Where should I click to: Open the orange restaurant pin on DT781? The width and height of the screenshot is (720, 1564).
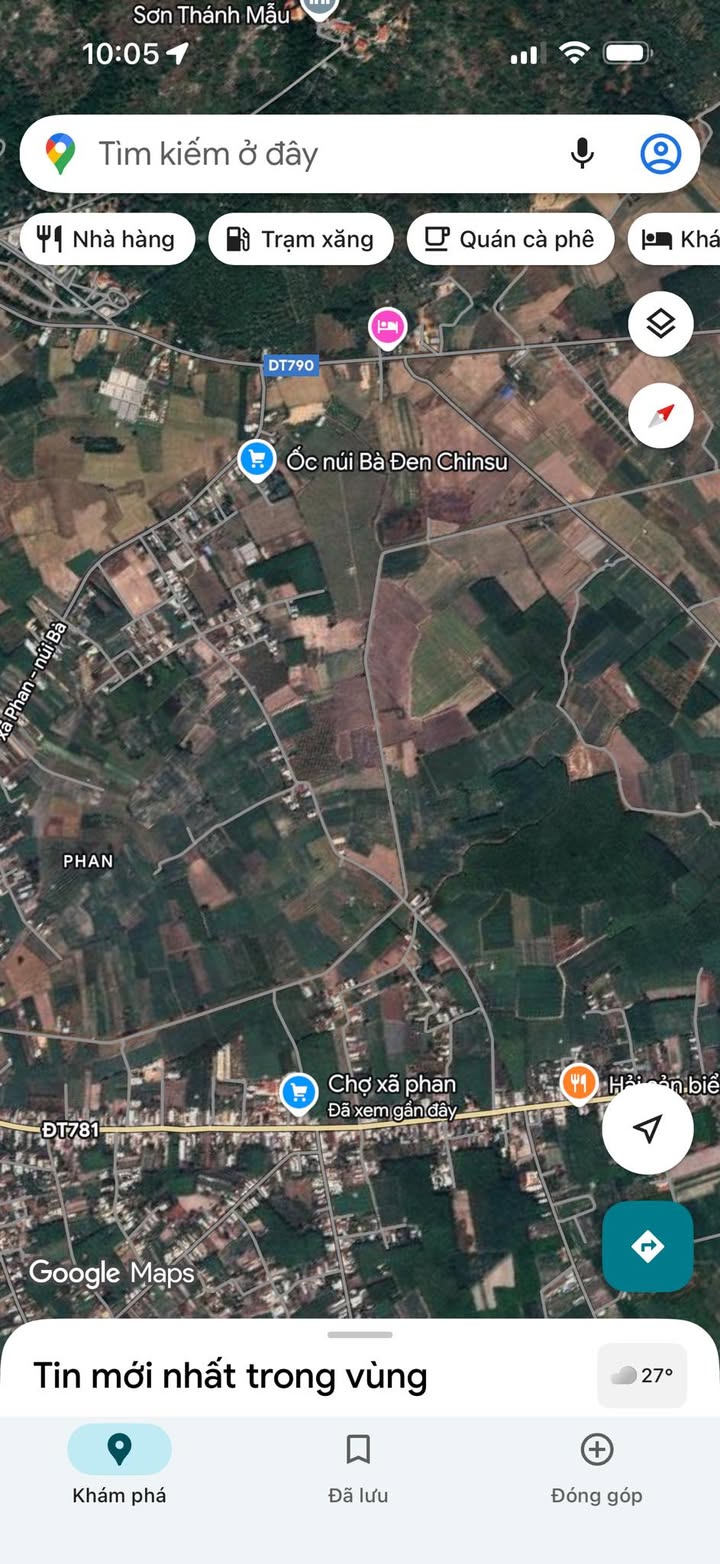pos(579,1082)
